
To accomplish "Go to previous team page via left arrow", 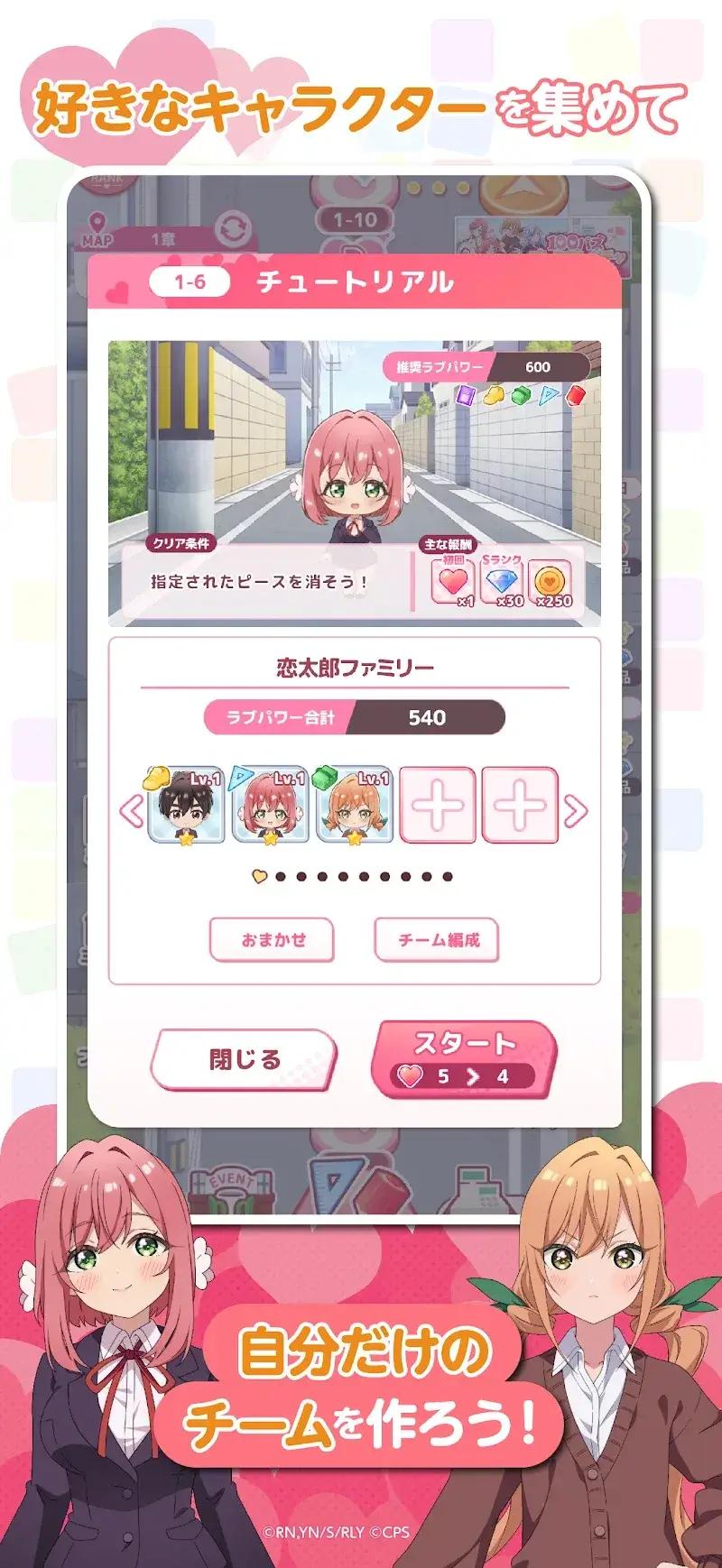I will pyautogui.click(x=131, y=807).
